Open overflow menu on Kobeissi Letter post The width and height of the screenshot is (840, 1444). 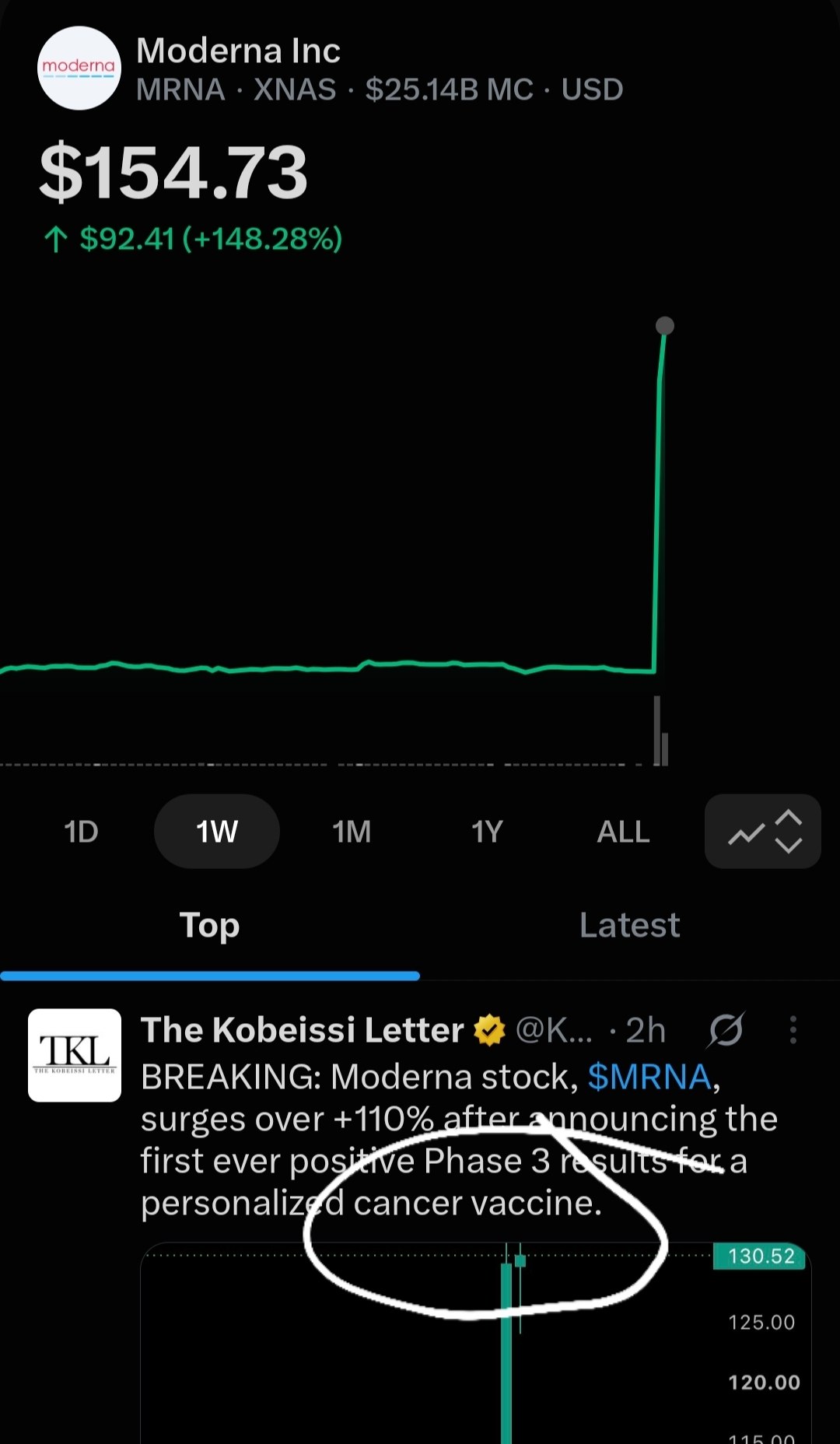[793, 1030]
